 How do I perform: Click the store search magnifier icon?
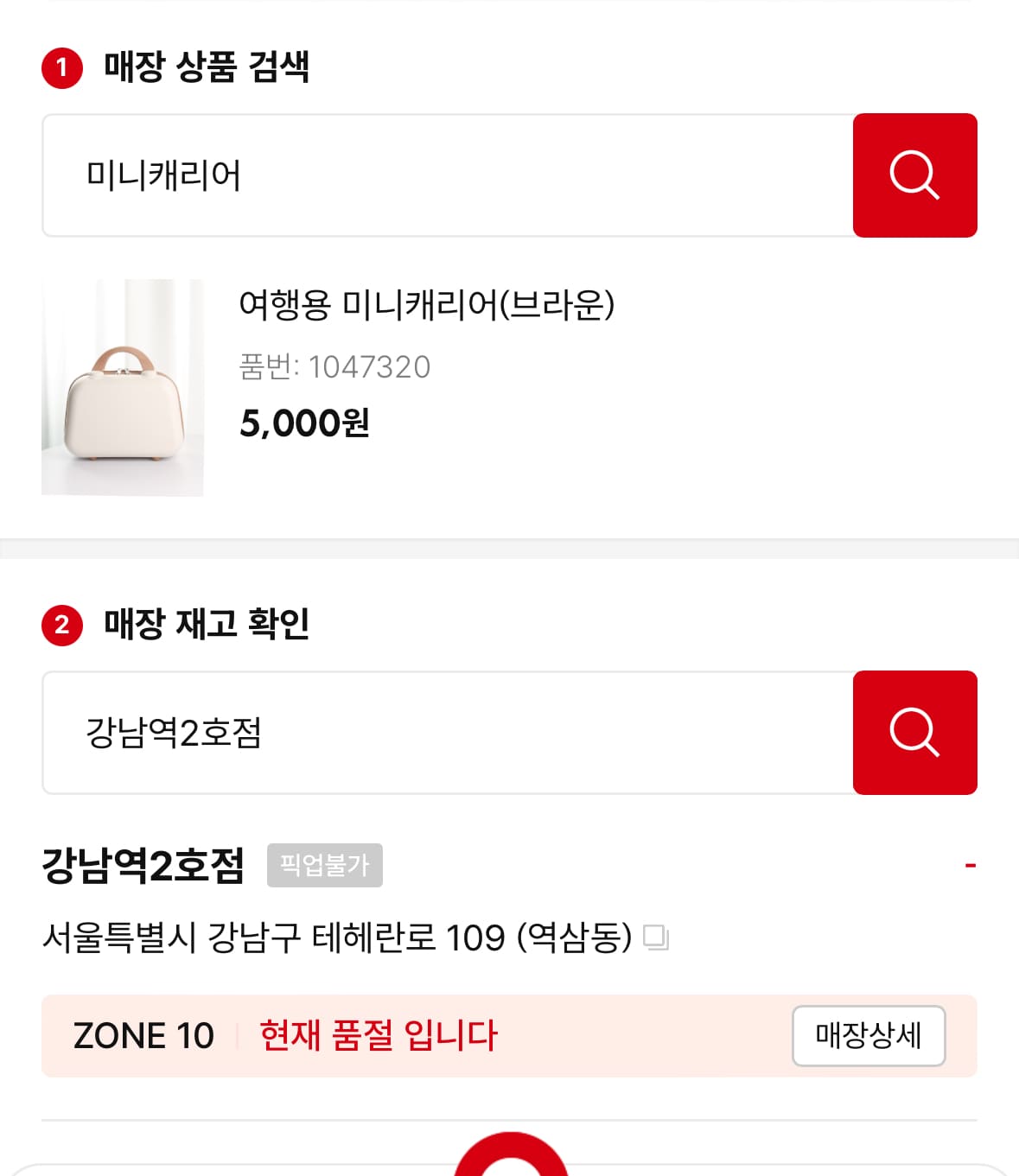[x=914, y=732]
